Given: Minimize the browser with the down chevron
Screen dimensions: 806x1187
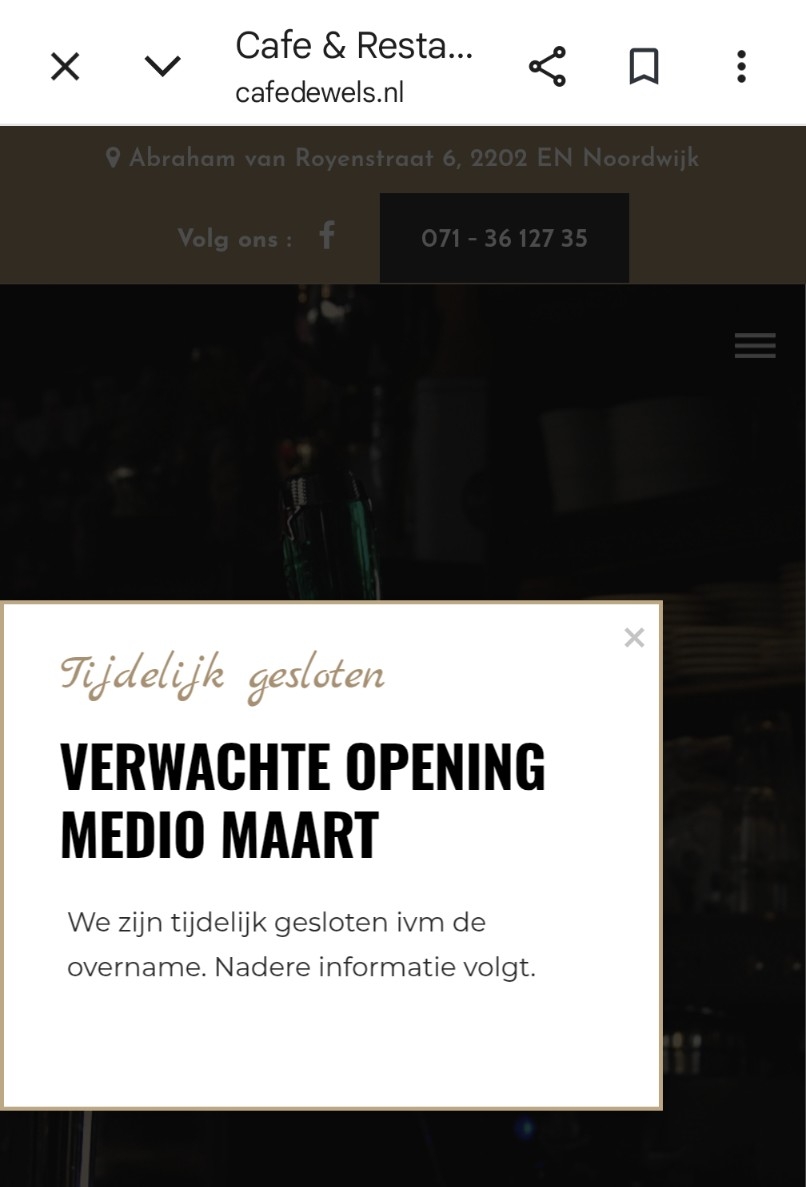Looking at the screenshot, I should 163,67.
